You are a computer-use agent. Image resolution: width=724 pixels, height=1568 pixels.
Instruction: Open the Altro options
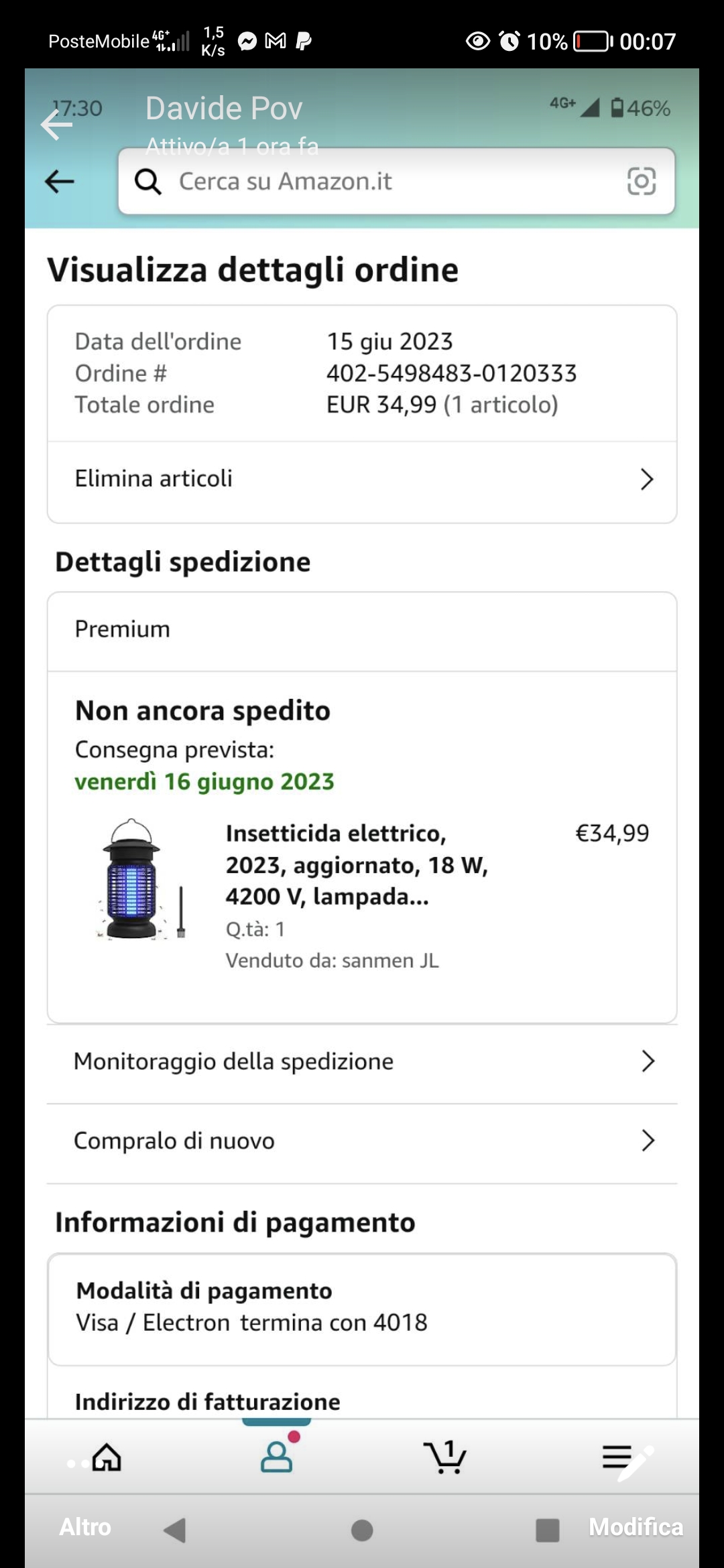tap(85, 1527)
